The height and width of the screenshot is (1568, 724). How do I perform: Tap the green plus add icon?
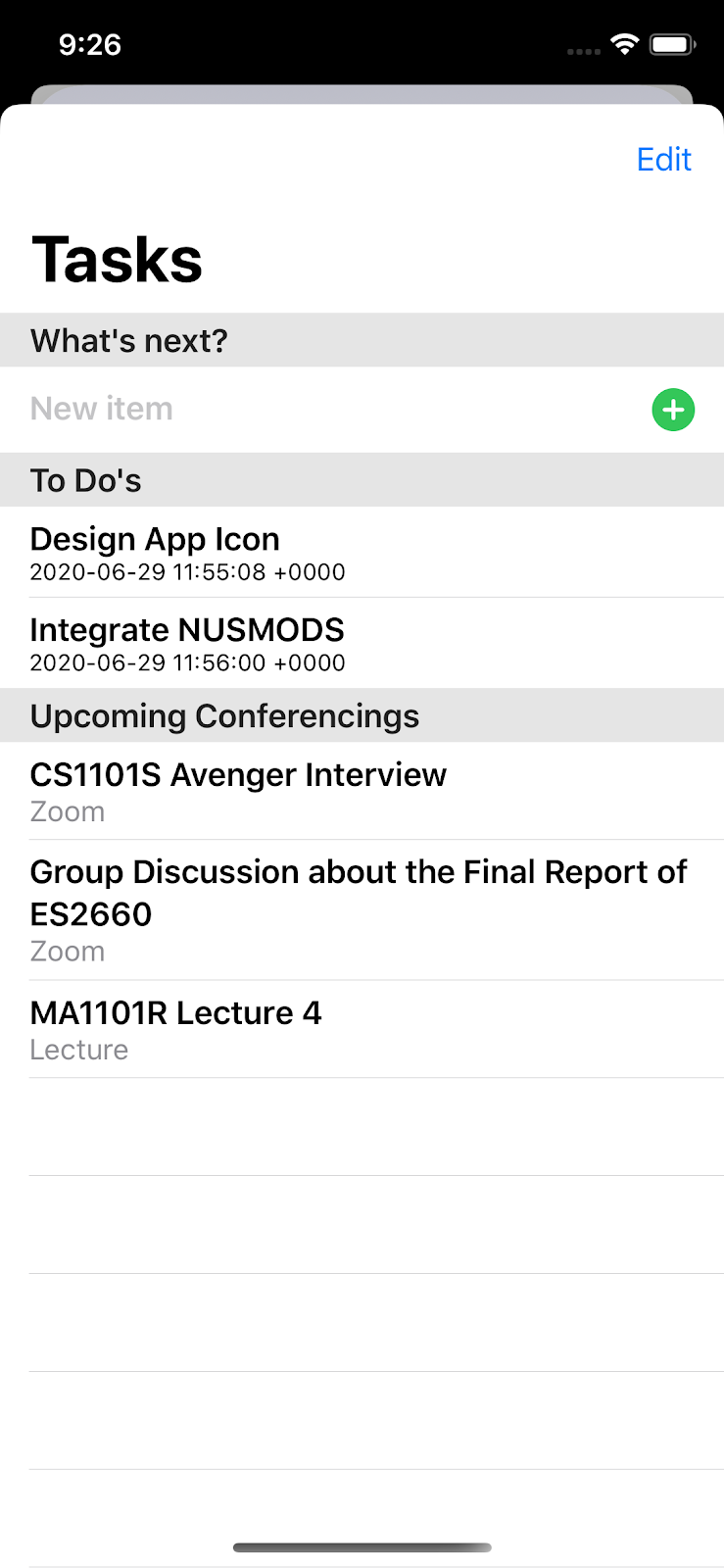673,410
